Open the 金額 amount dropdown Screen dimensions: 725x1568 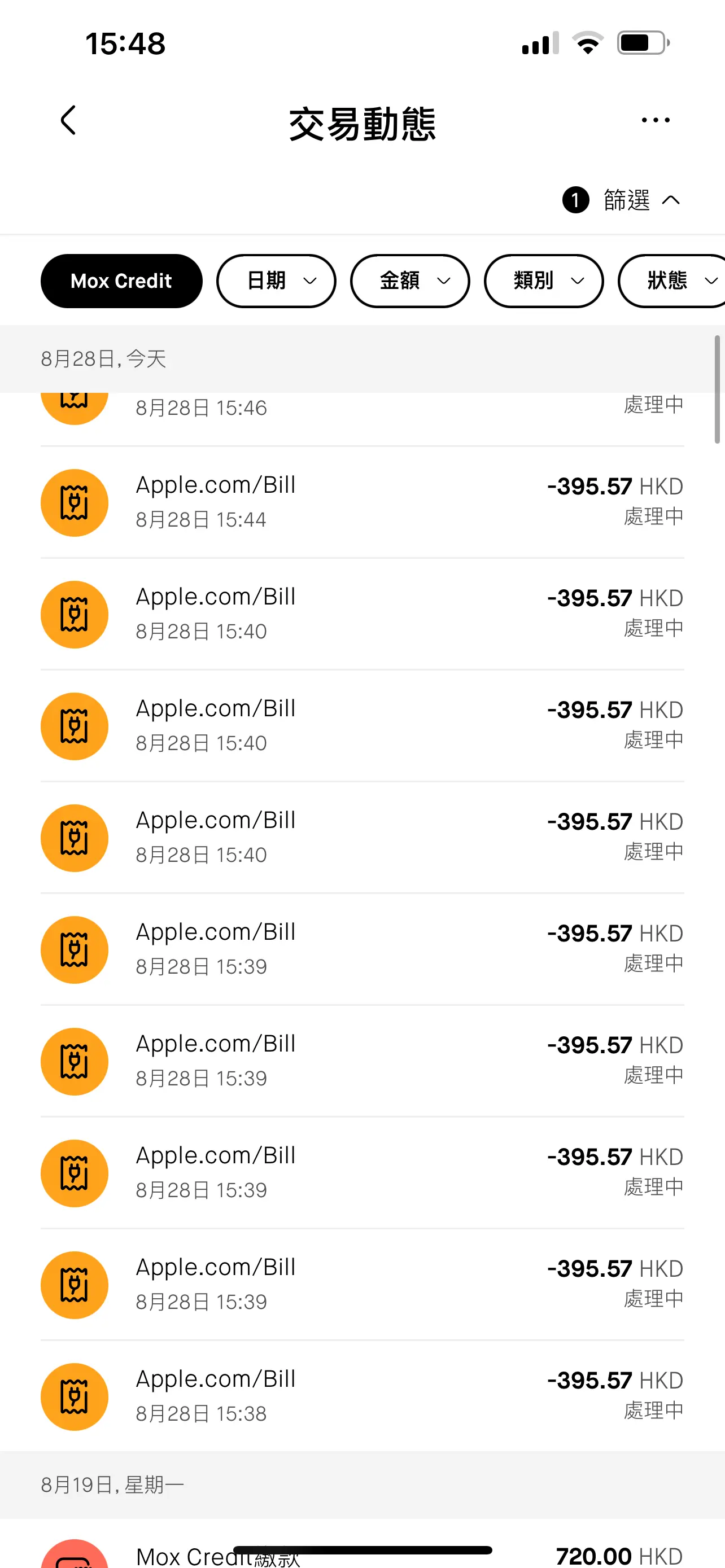[410, 281]
